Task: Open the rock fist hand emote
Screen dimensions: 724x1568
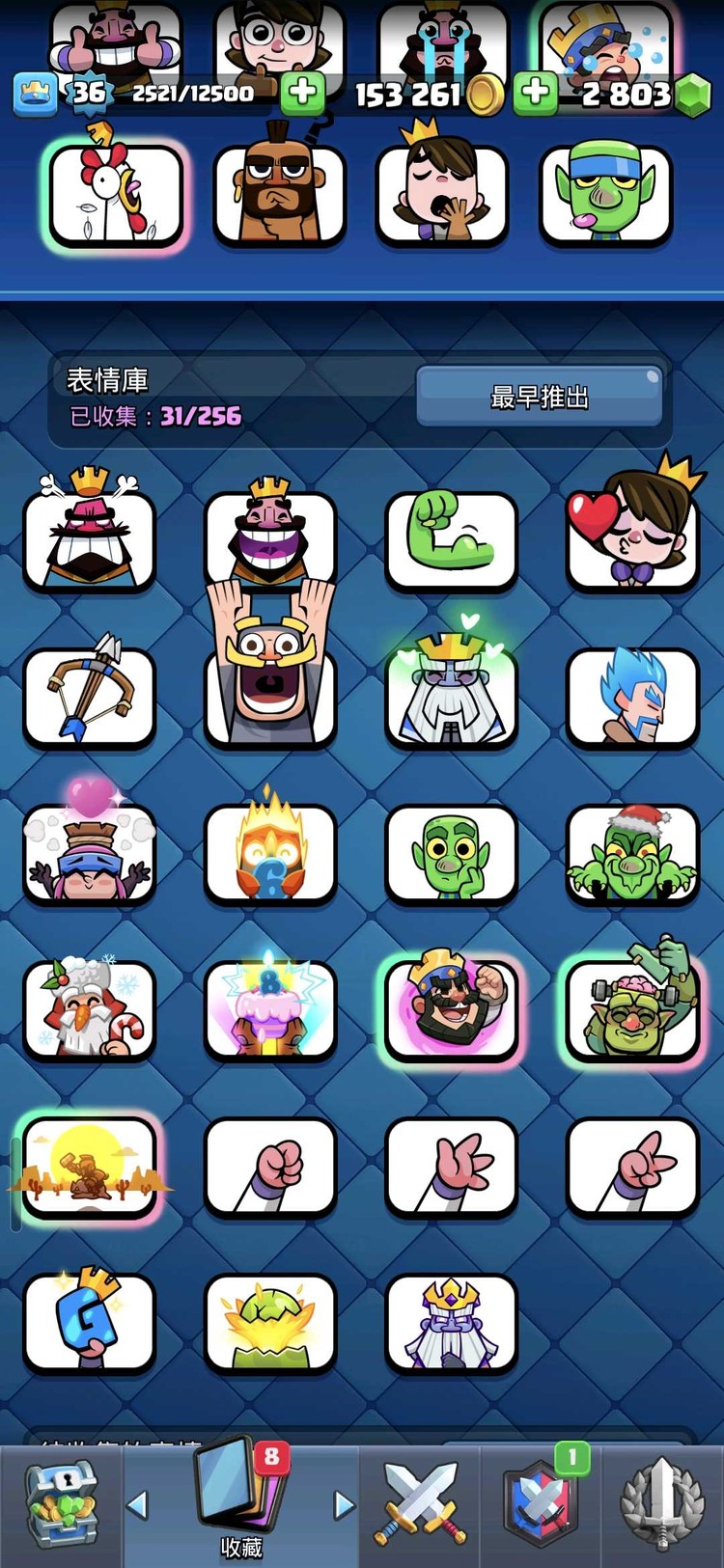Action: click(270, 1166)
